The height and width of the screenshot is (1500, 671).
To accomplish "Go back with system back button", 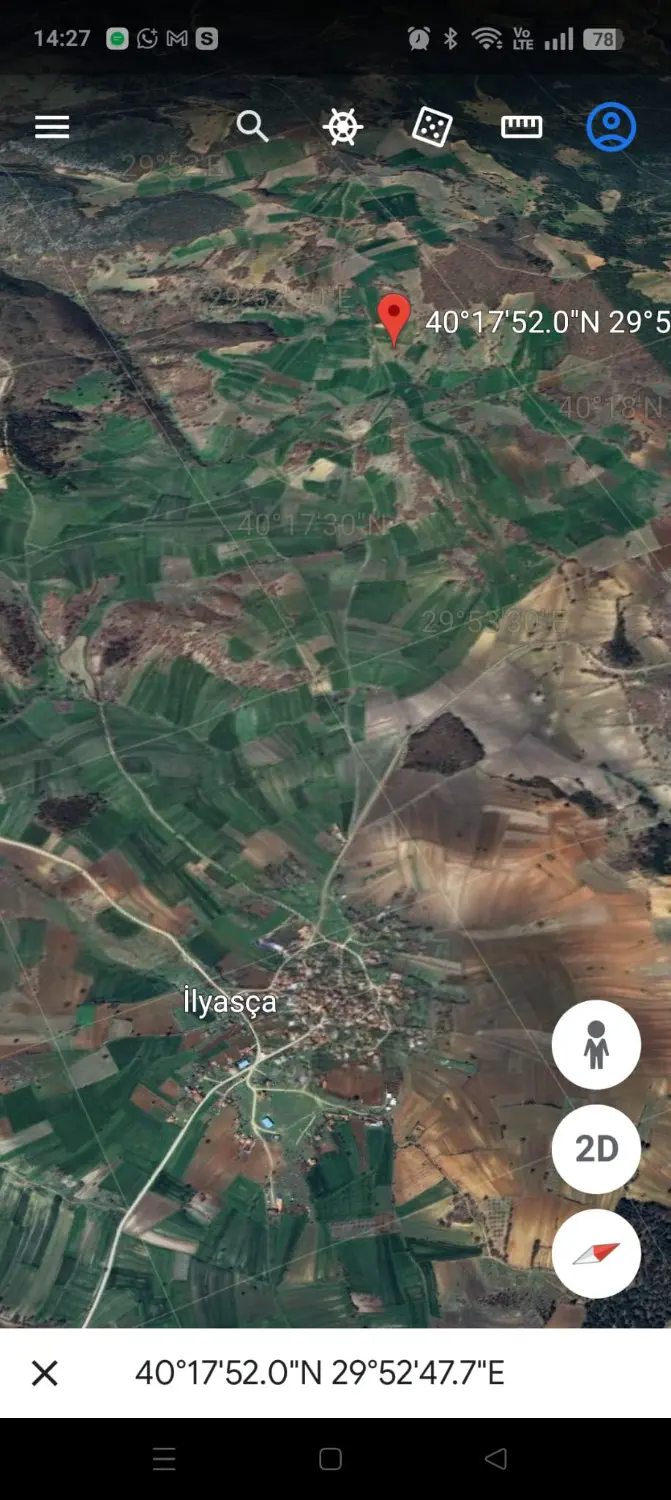I will click(x=496, y=1459).
